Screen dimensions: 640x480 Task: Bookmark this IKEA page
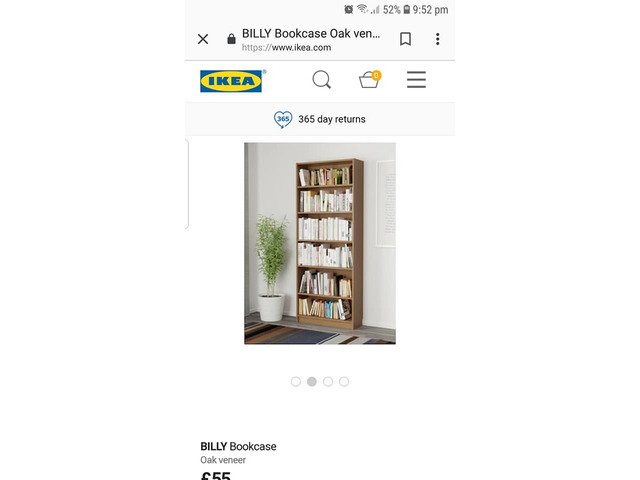coord(405,39)
